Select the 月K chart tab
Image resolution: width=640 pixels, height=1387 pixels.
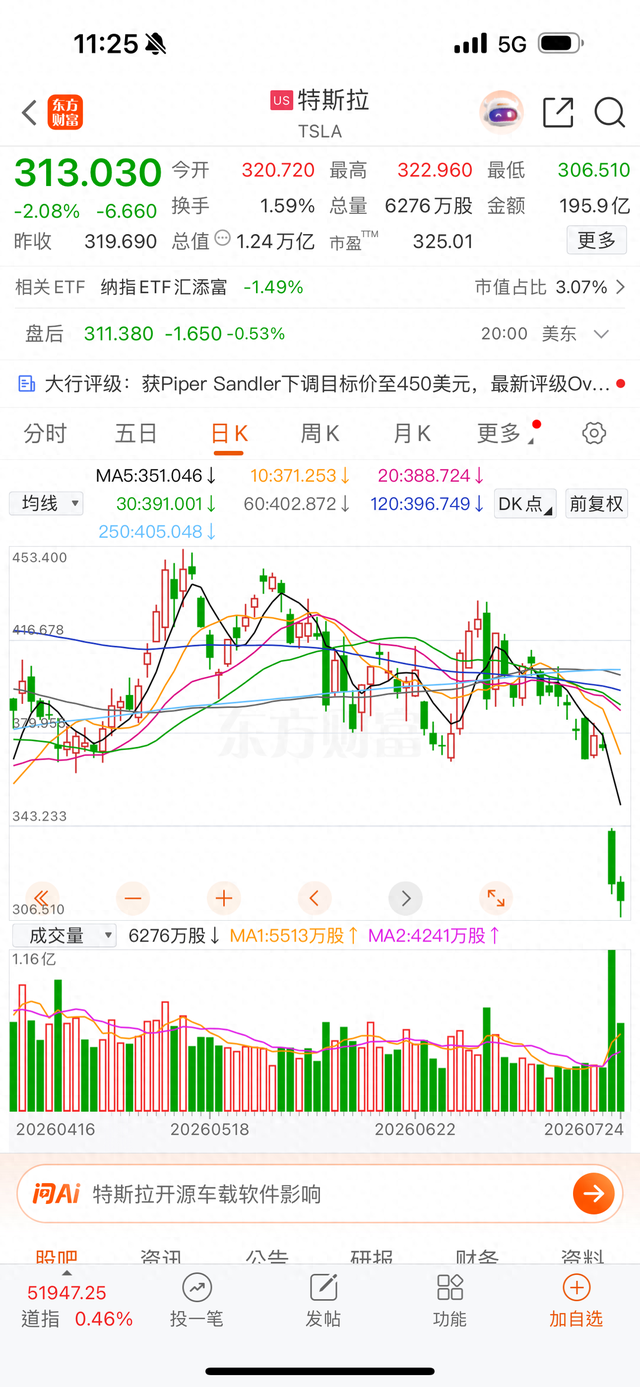click(411, 433)
